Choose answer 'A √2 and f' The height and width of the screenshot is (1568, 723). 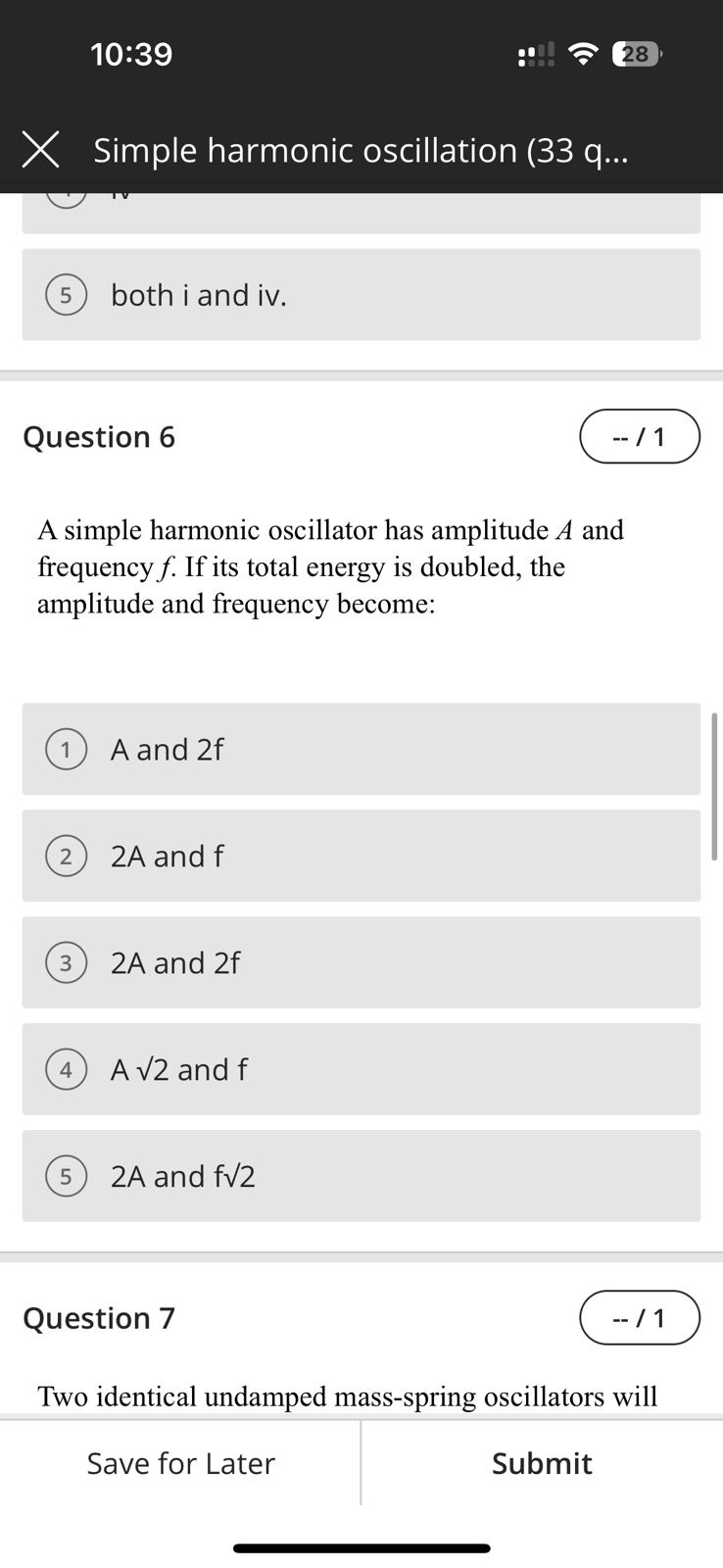click(361, 1069)
